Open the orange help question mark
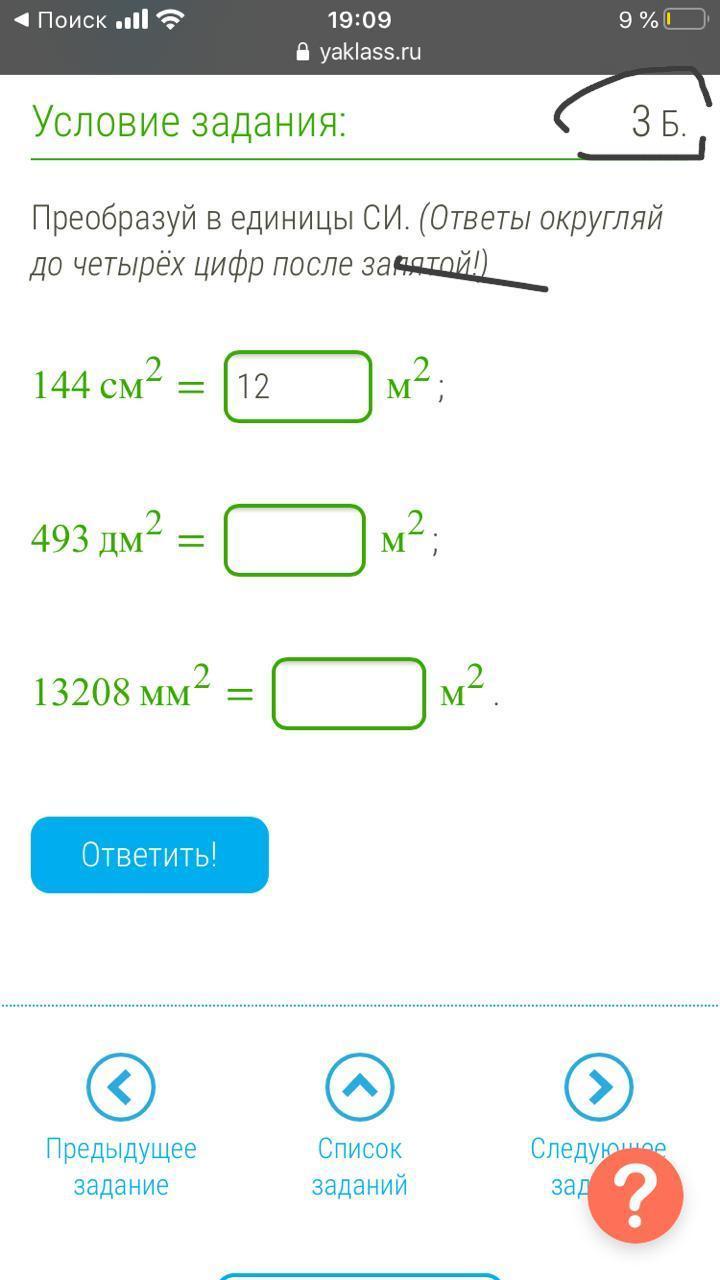The image size is (720, 1280). tap(635, 1196)
